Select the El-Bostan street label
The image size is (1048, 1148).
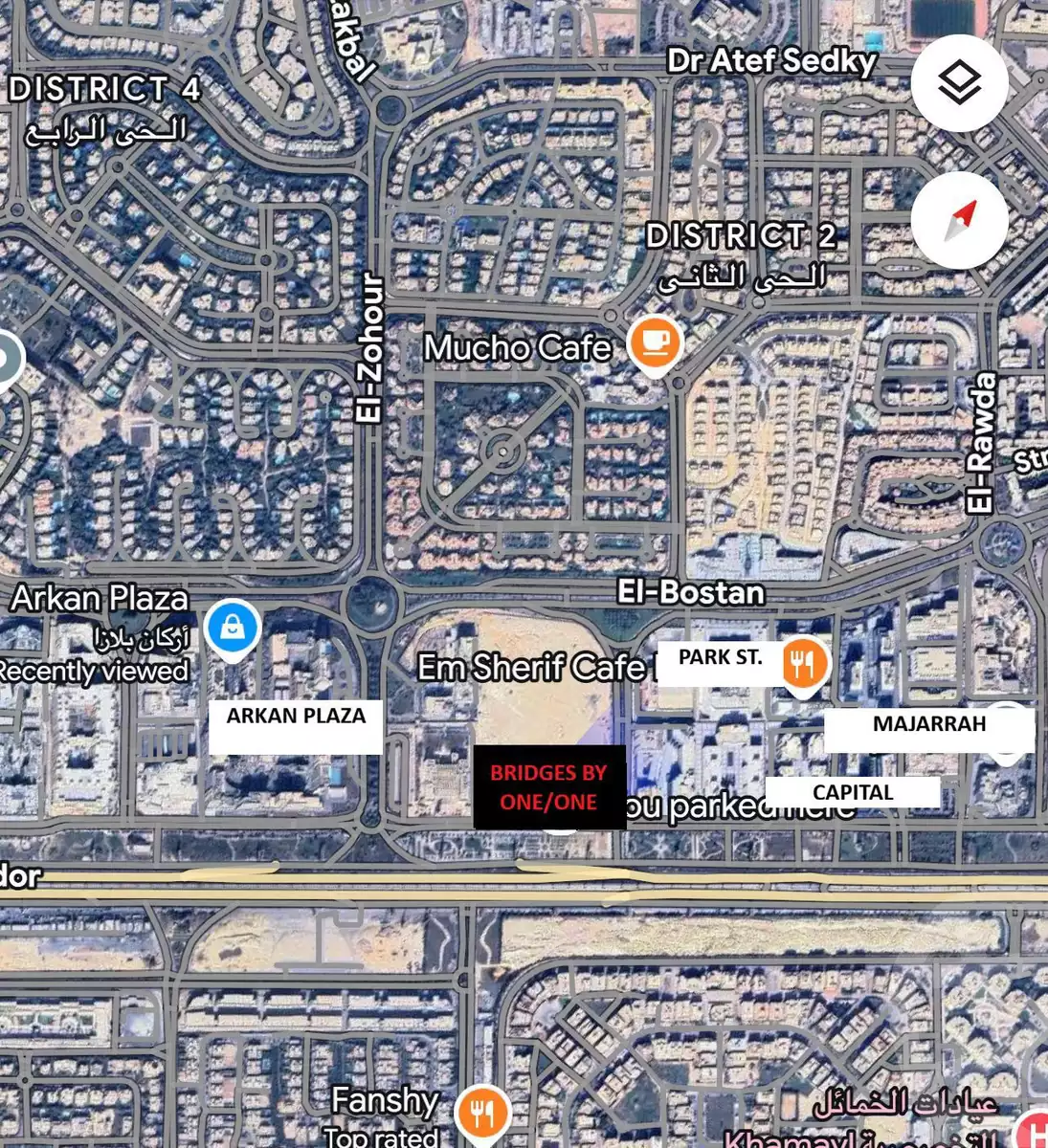(x=691, y=593)
